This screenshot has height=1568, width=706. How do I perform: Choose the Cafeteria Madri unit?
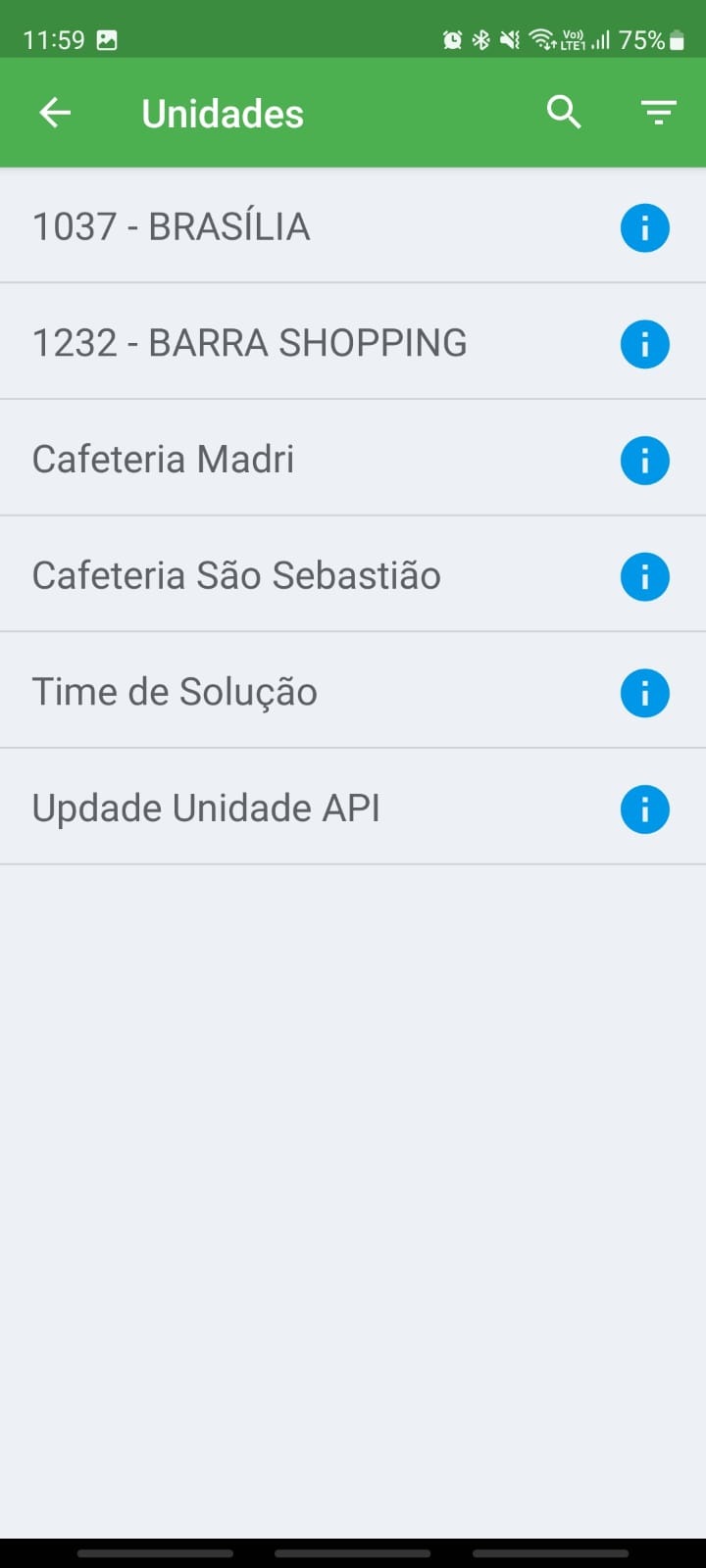[x=163, y=459]
